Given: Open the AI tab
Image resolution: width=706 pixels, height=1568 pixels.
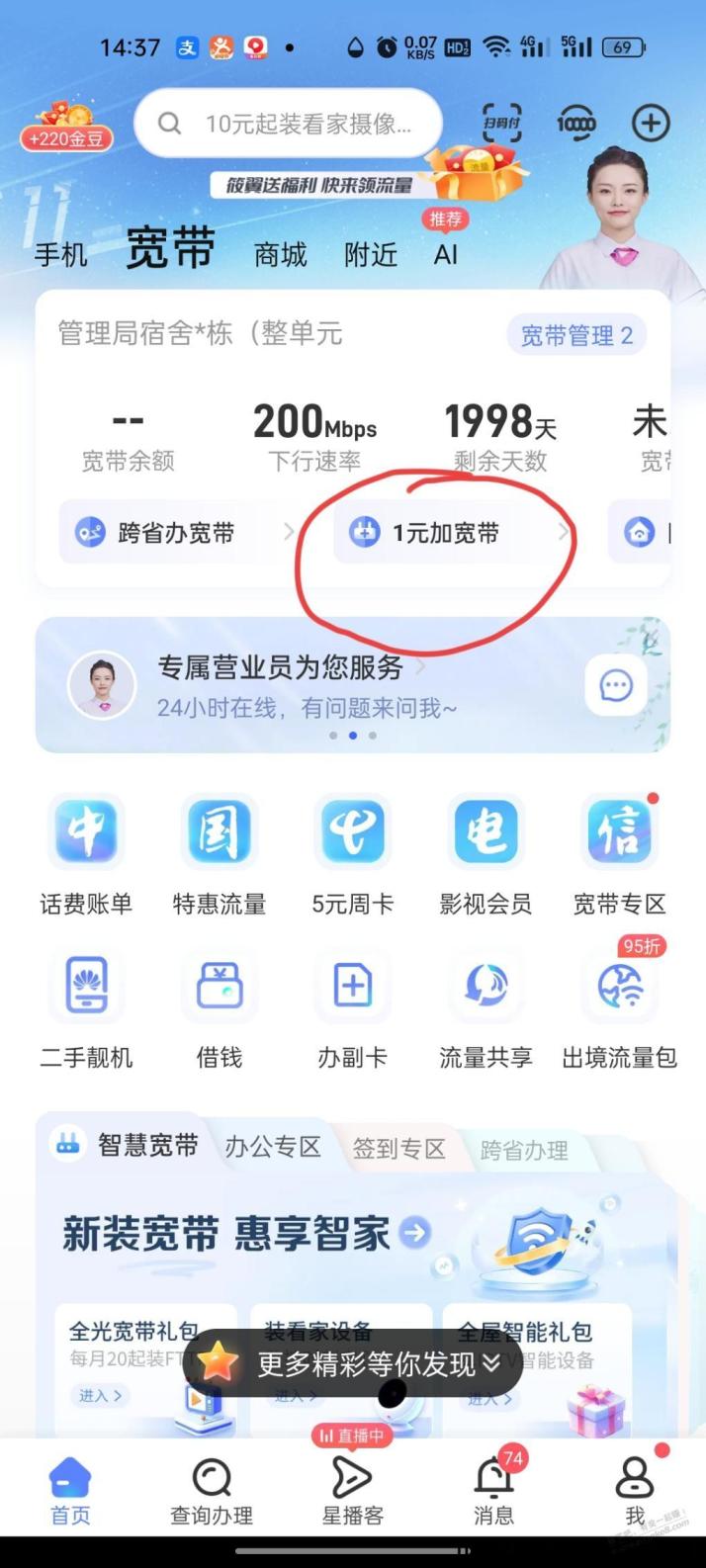Looking at the screenshot, I should coord(446,254).
